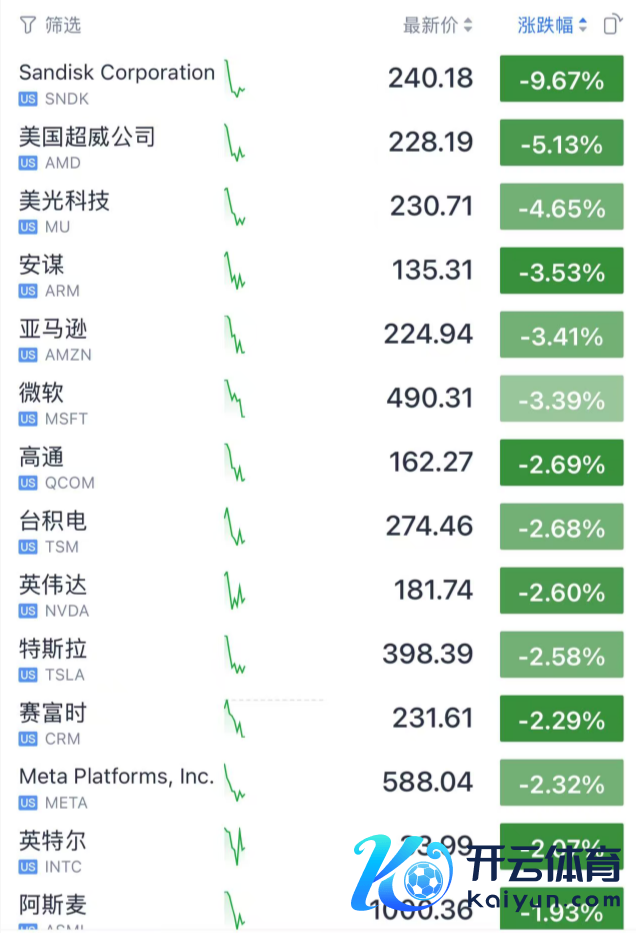Tap the rotate layout icon beside 涨跌幅
This screenshot has width=636, height=933.
(x=611, y=25)
